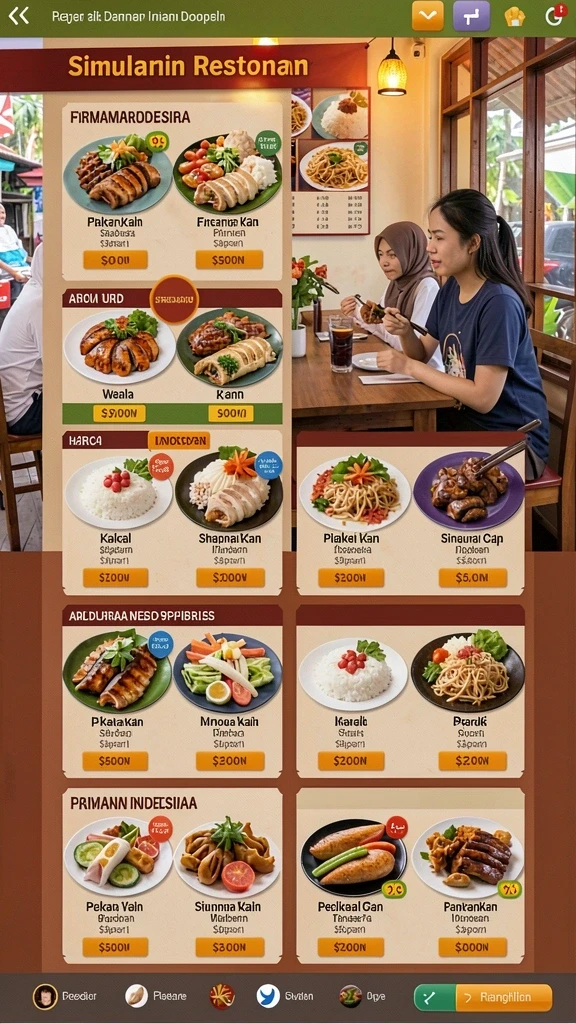Screen dimensions: 576x1024
Task: Tap the price button under PakanKaln
Action: pos(116,259)
